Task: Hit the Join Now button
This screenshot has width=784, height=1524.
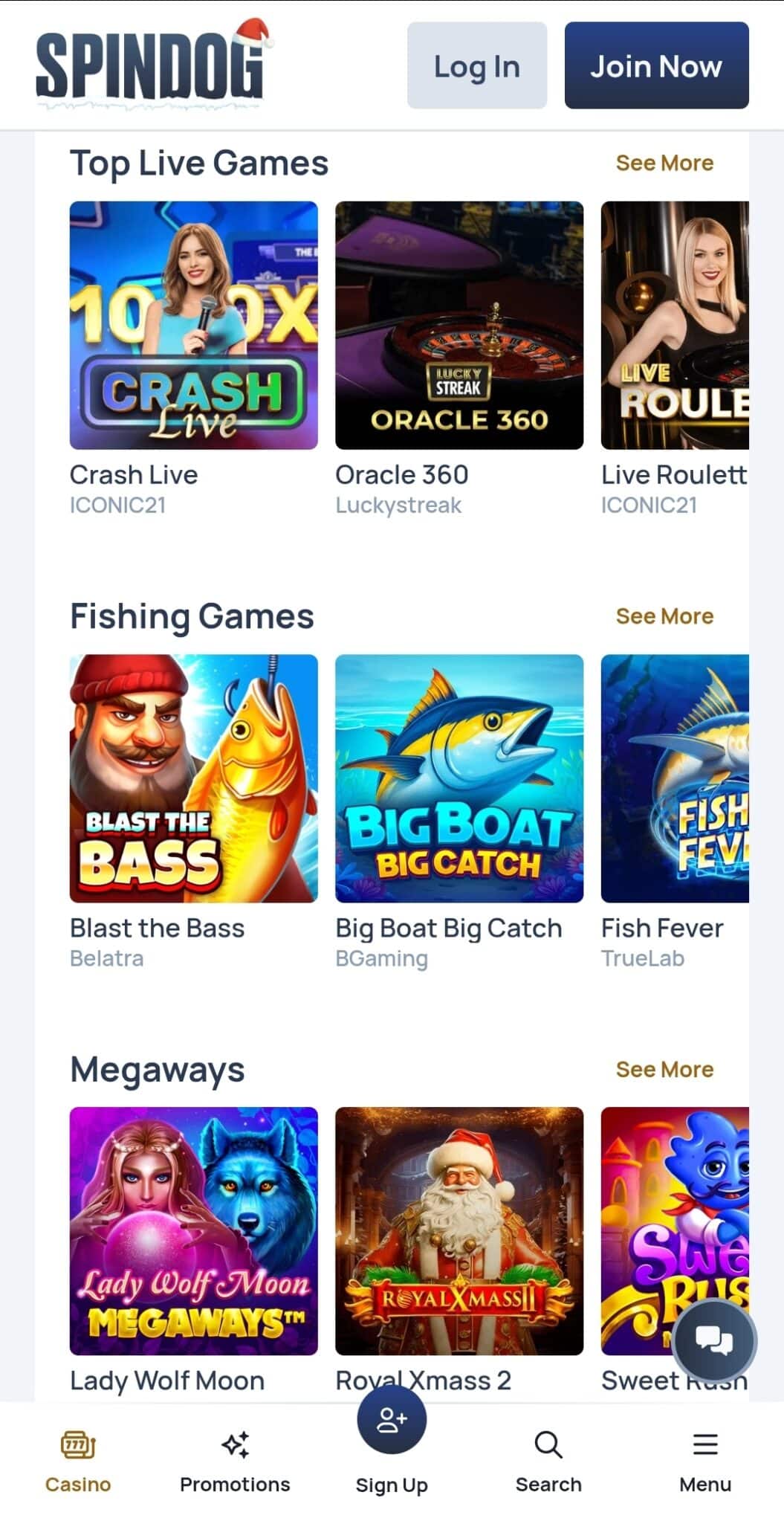Action: click(656, 65)
